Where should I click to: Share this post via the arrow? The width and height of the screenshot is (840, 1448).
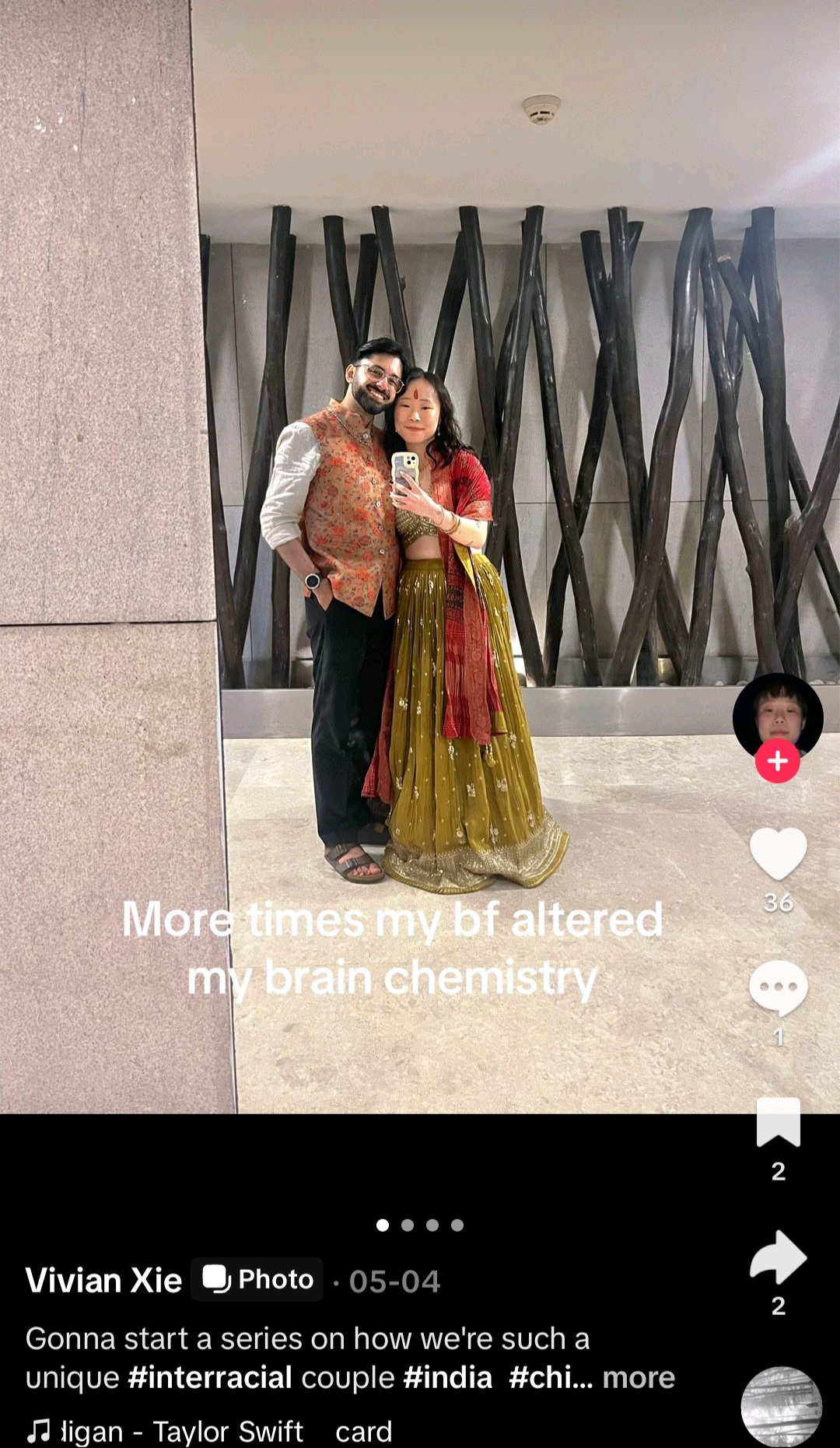778,1257
